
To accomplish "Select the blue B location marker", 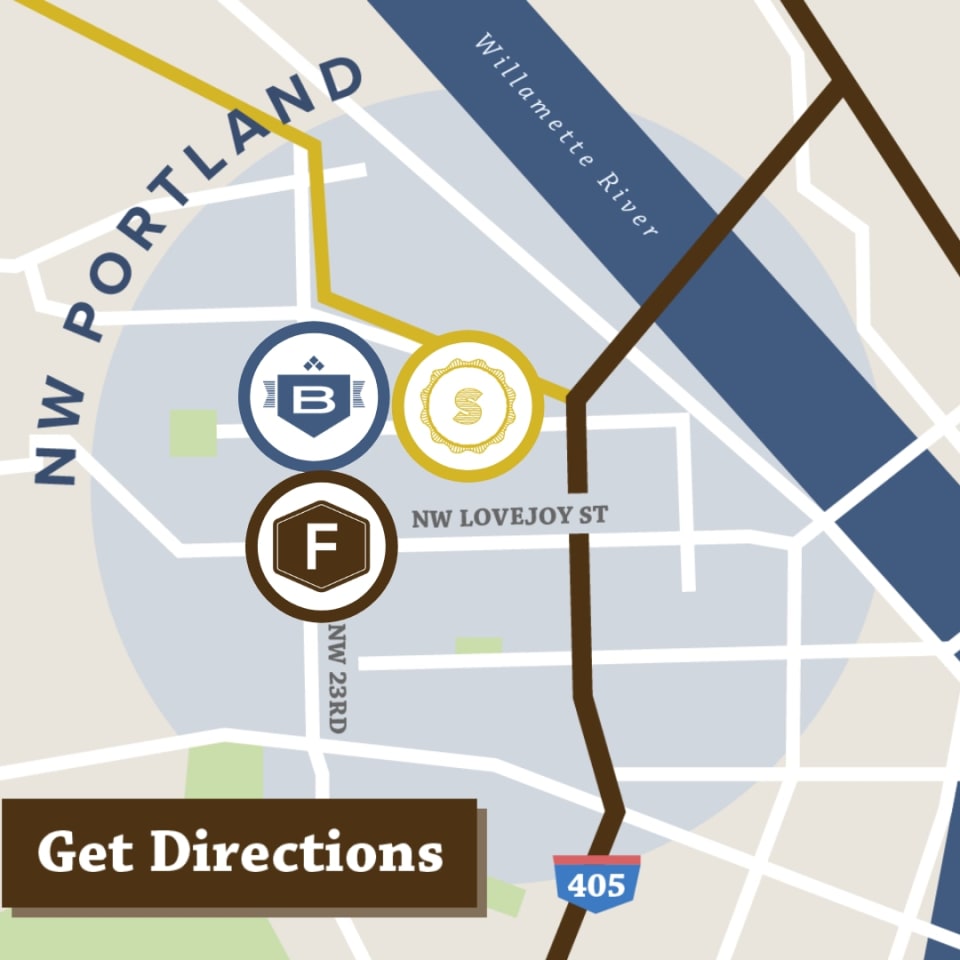I will (312, 396).
